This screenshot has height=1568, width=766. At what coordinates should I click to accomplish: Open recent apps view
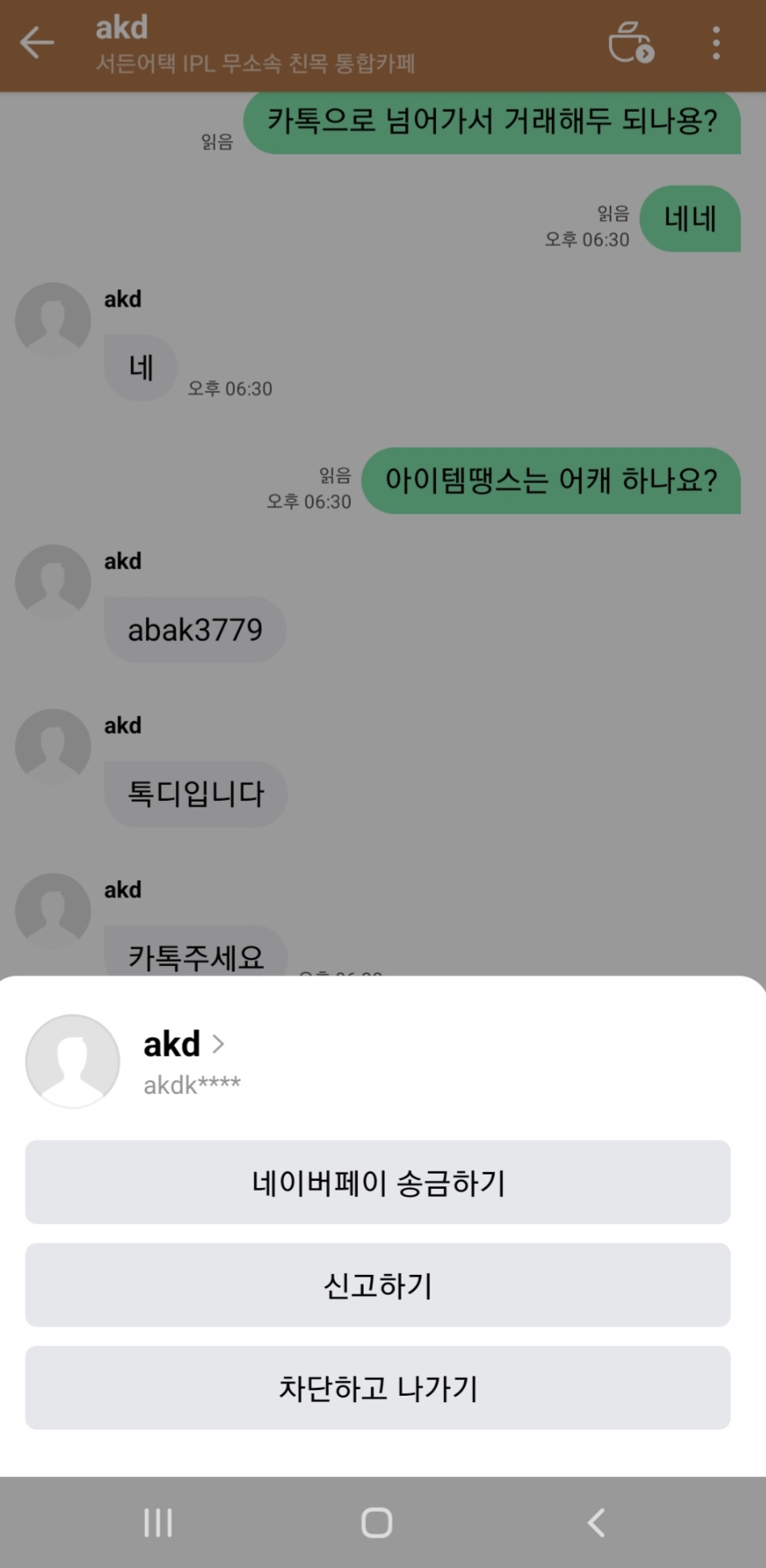[158, 1523]
